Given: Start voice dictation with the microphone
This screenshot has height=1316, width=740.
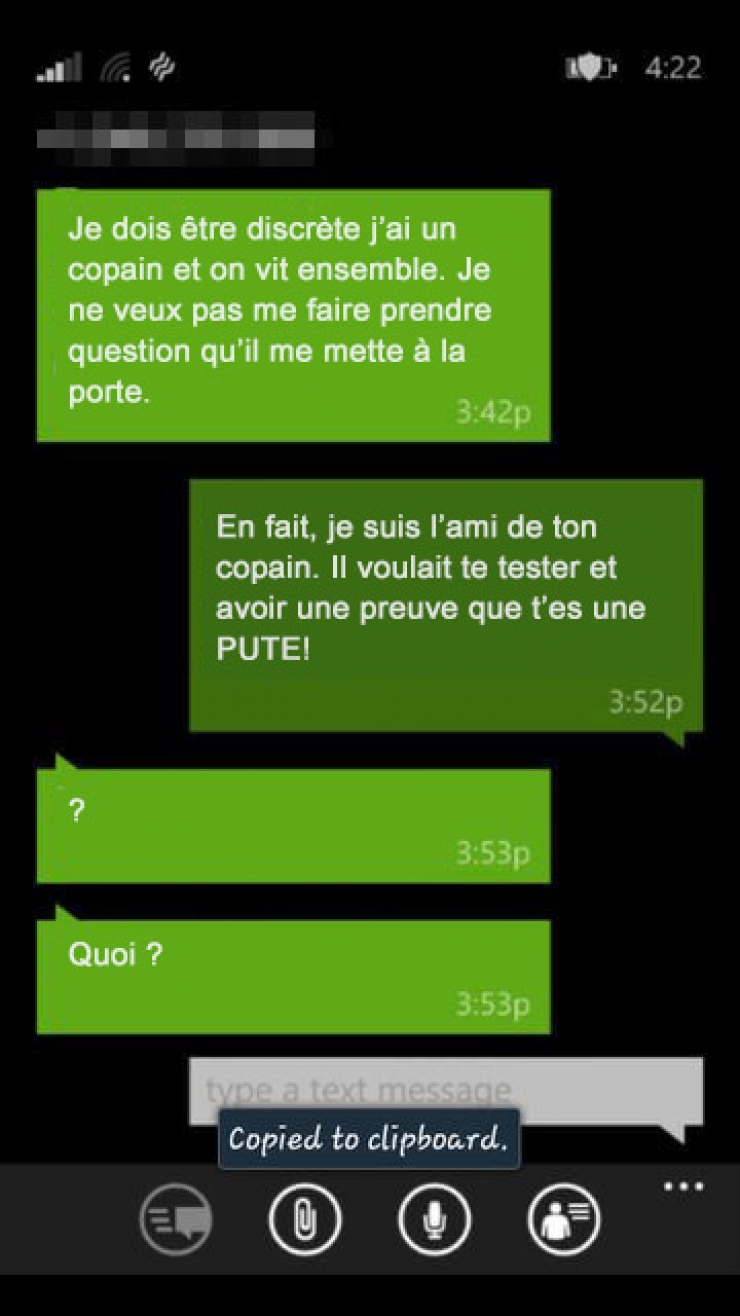Looking at the screenshot, I should (434, 1219).
